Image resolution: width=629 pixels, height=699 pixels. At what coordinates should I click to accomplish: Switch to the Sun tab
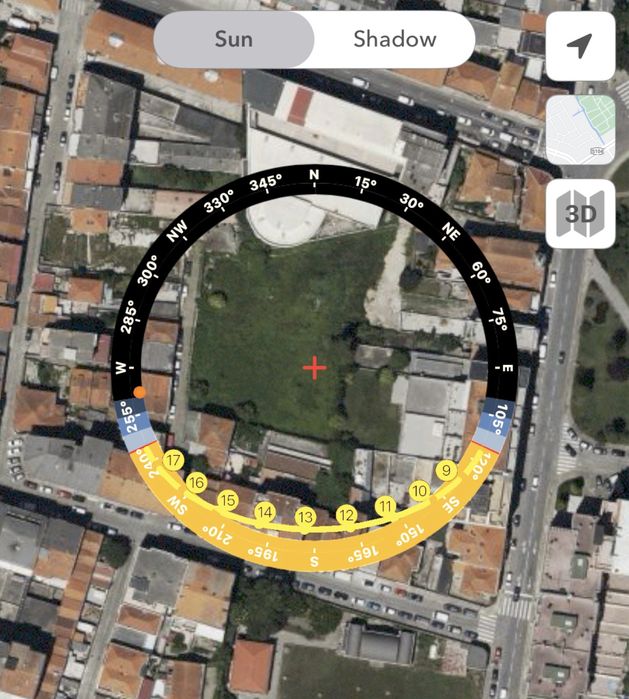[236, 40]
